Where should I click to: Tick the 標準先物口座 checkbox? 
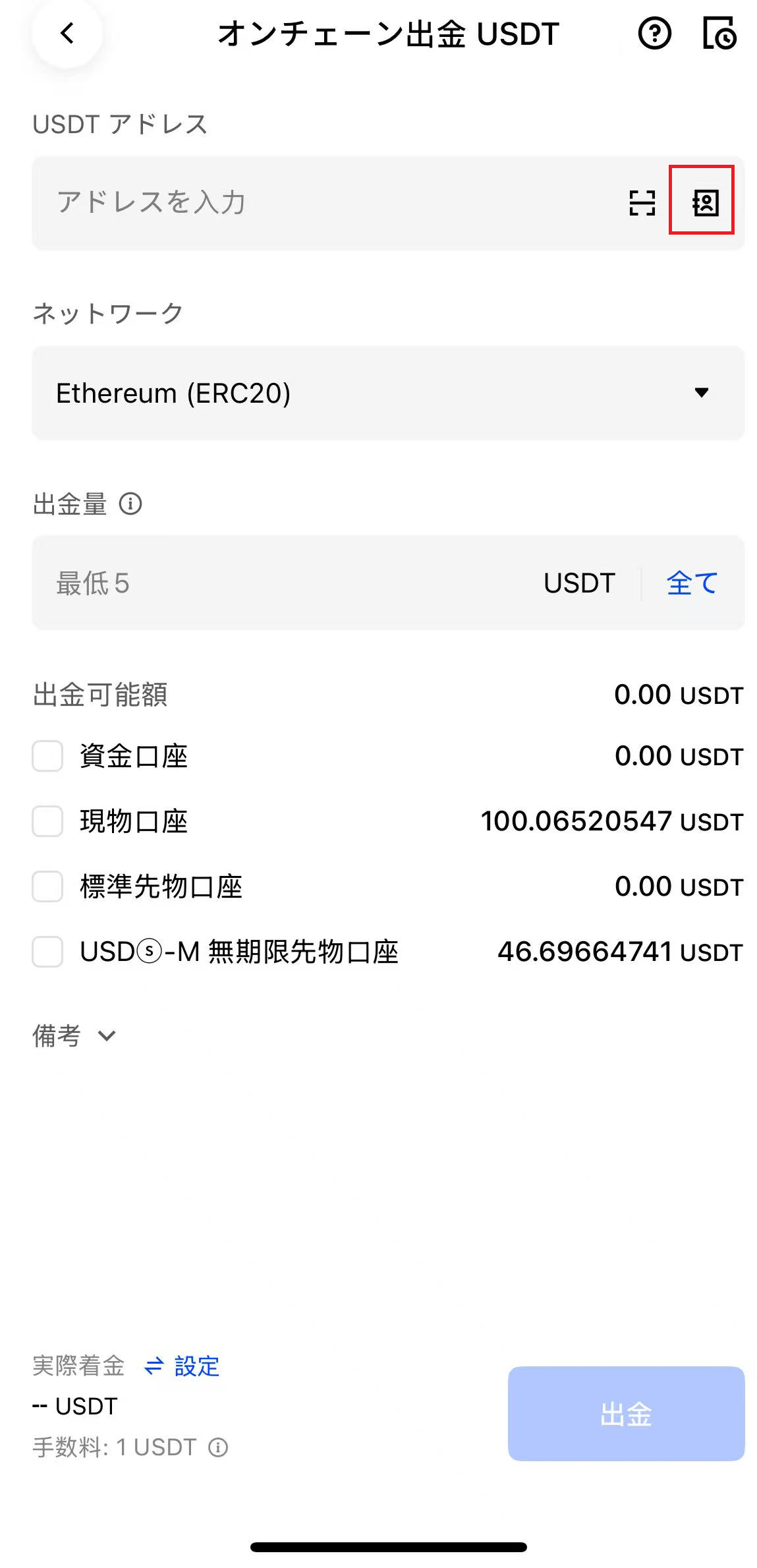[47, 886]
